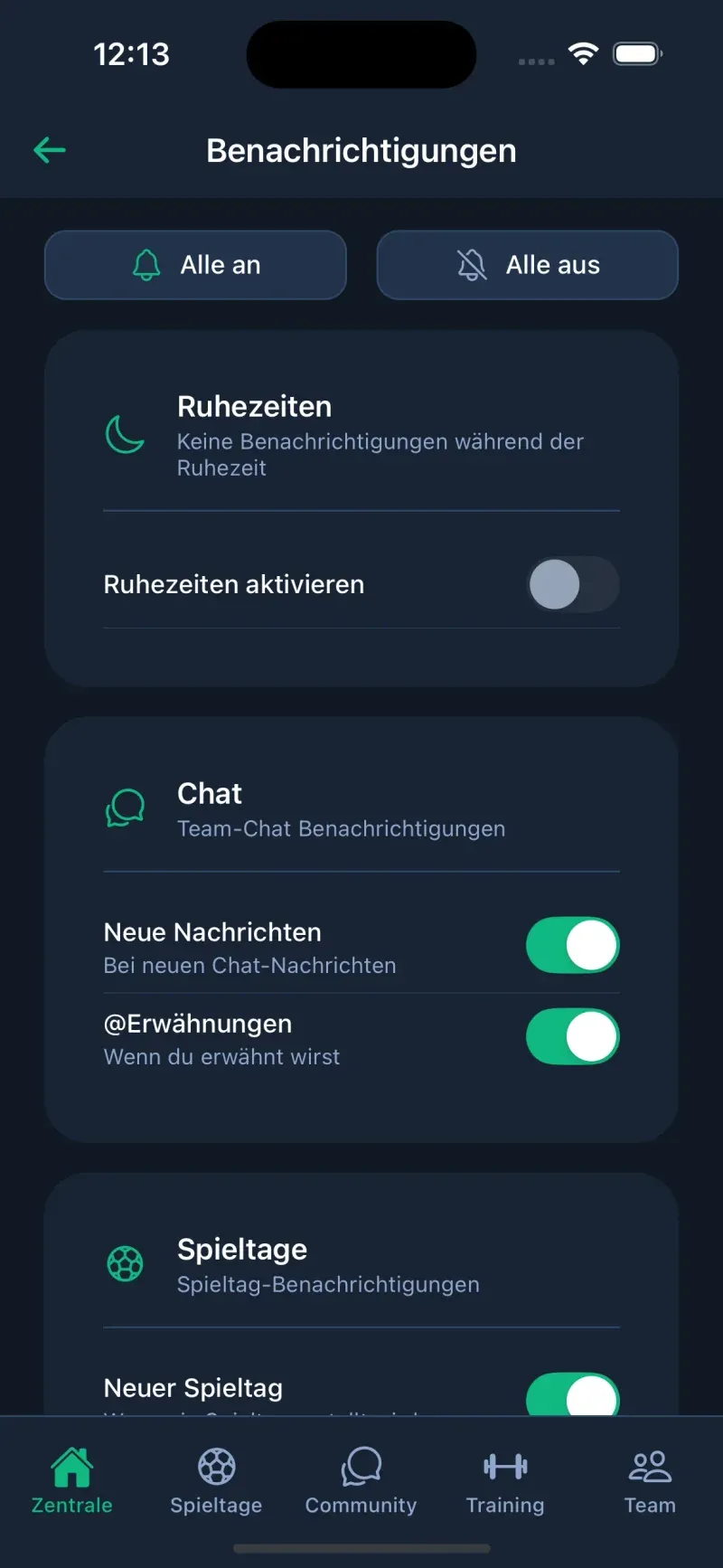Viewport: 723px width, 1568px height.
Task: Go back from Benachrichtigungen screen
Action: coord(50,150)
